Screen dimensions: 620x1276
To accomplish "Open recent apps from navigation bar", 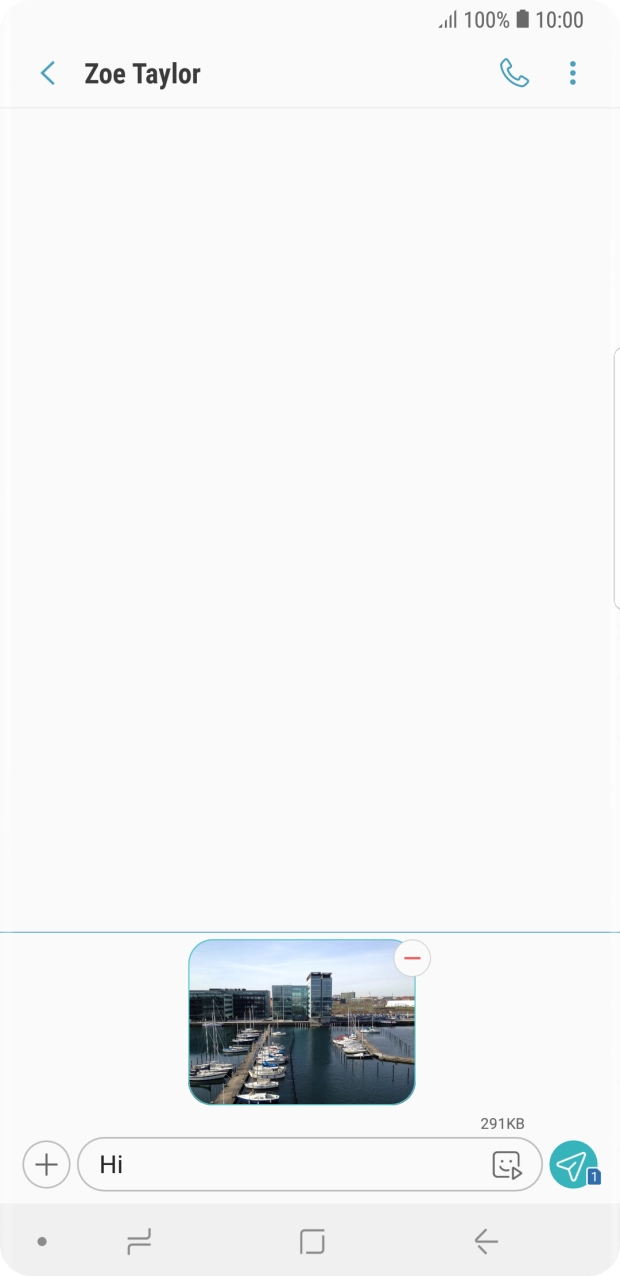I will (139, 1242).
